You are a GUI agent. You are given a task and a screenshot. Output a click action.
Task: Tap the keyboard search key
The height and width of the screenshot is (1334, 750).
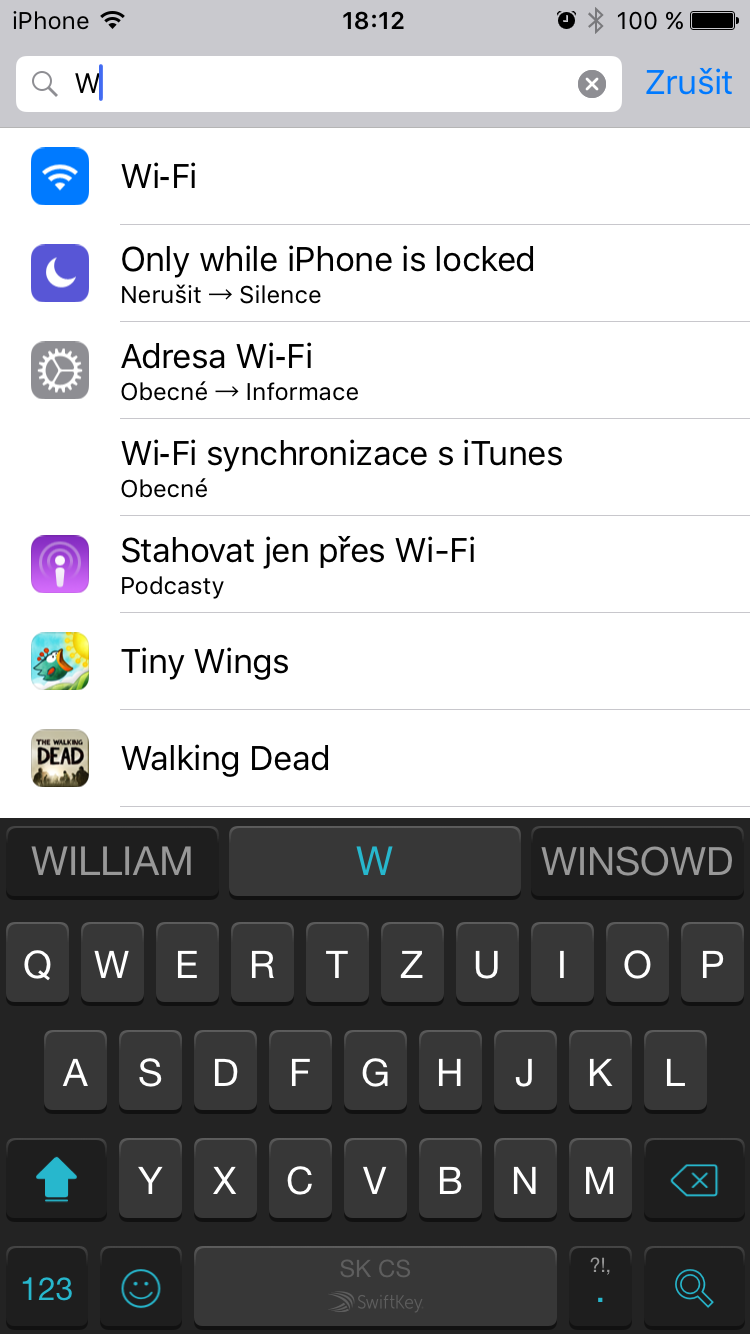694,1287
